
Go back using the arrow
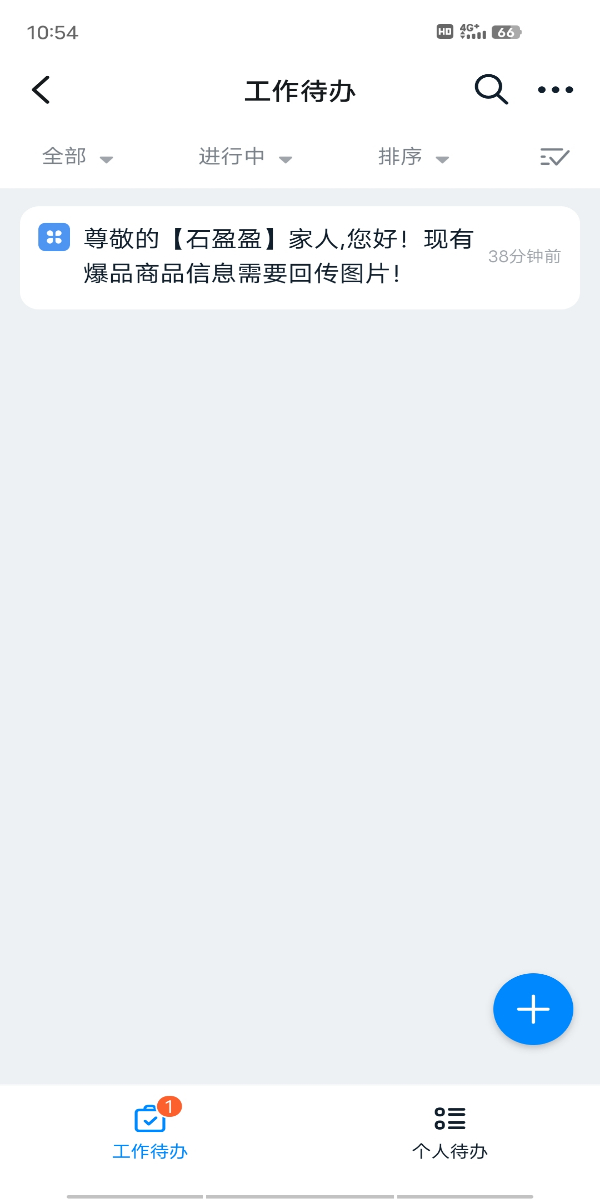tap(41, 90)
